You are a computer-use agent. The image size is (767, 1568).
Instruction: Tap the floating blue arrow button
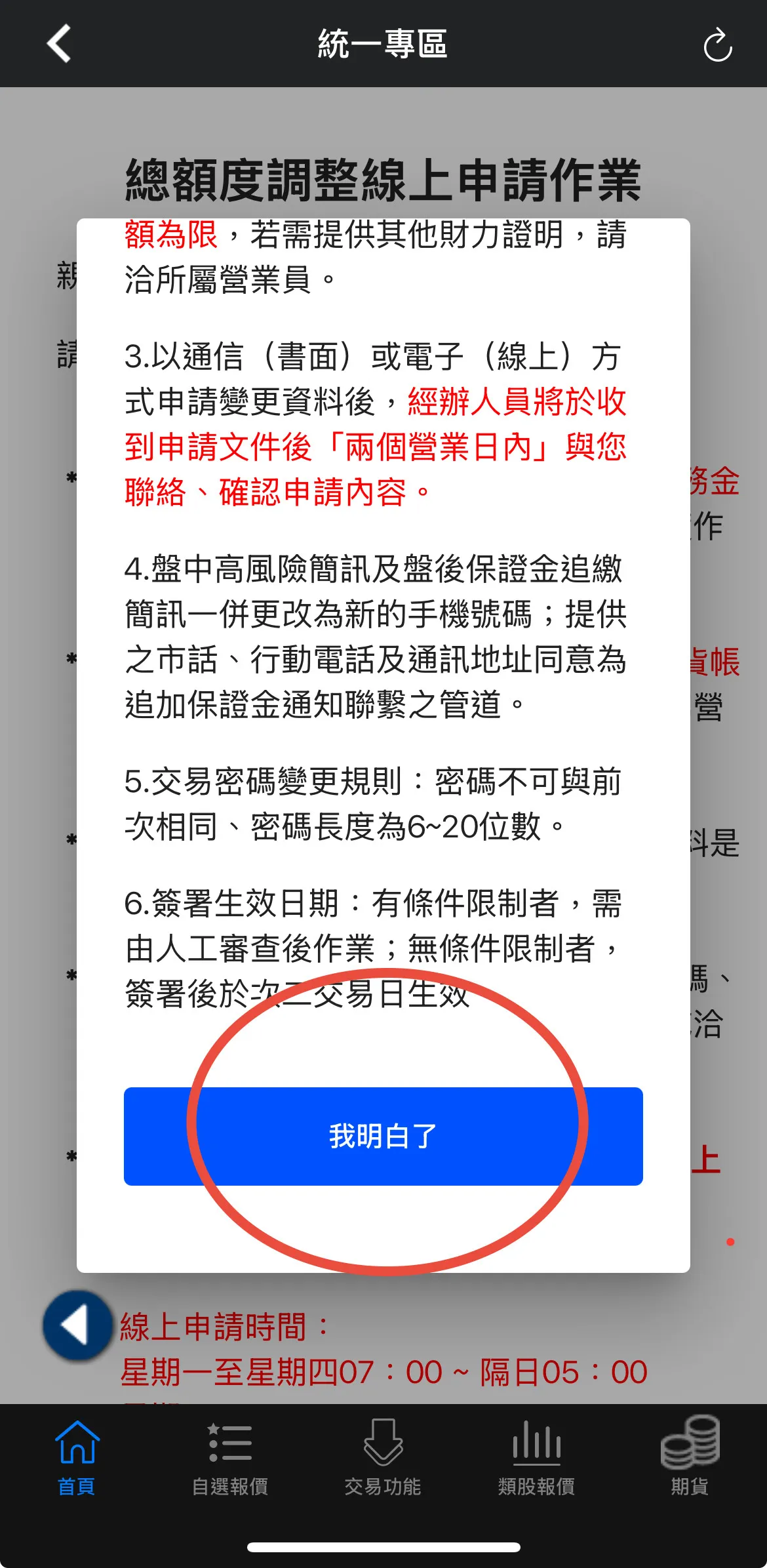77,1325
